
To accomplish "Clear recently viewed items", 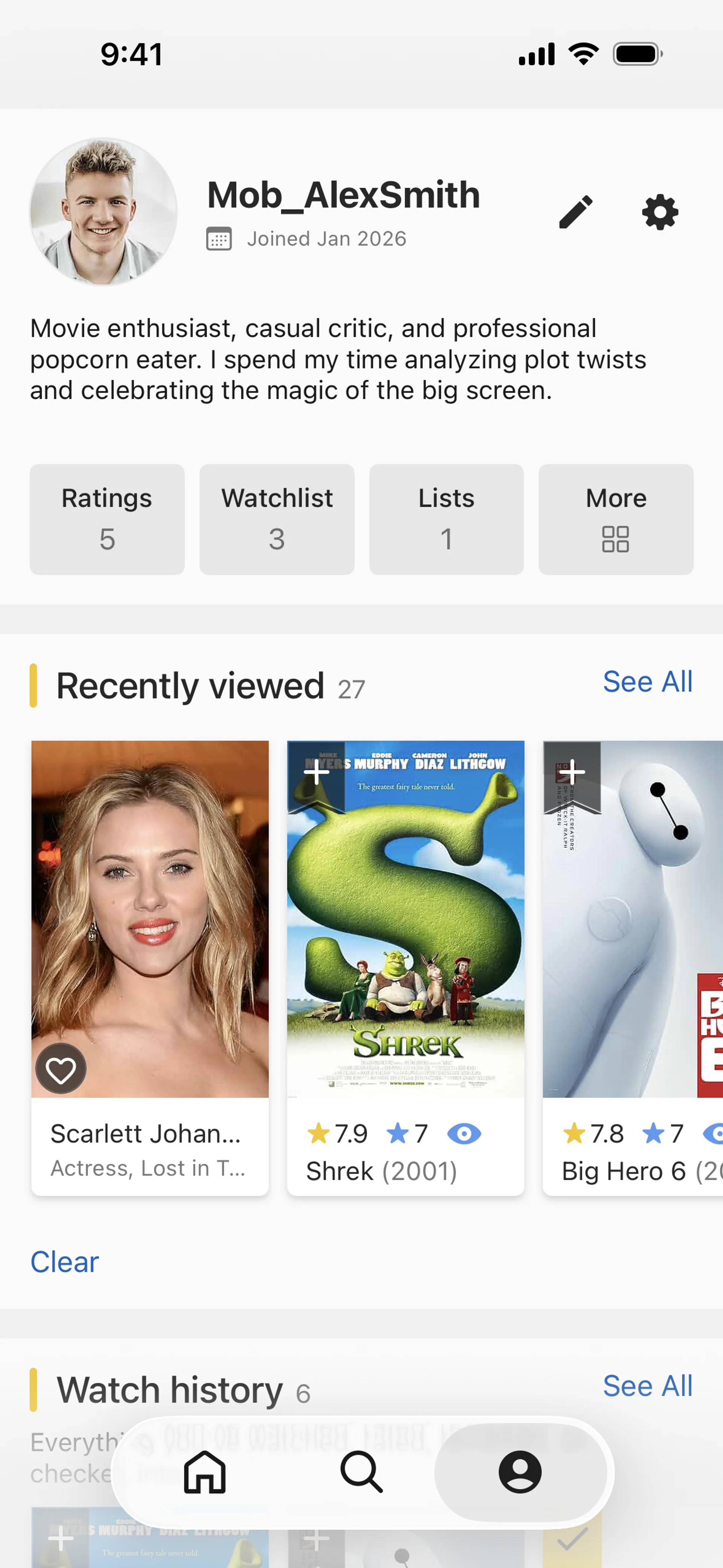I will click(x=64, y=1262).
